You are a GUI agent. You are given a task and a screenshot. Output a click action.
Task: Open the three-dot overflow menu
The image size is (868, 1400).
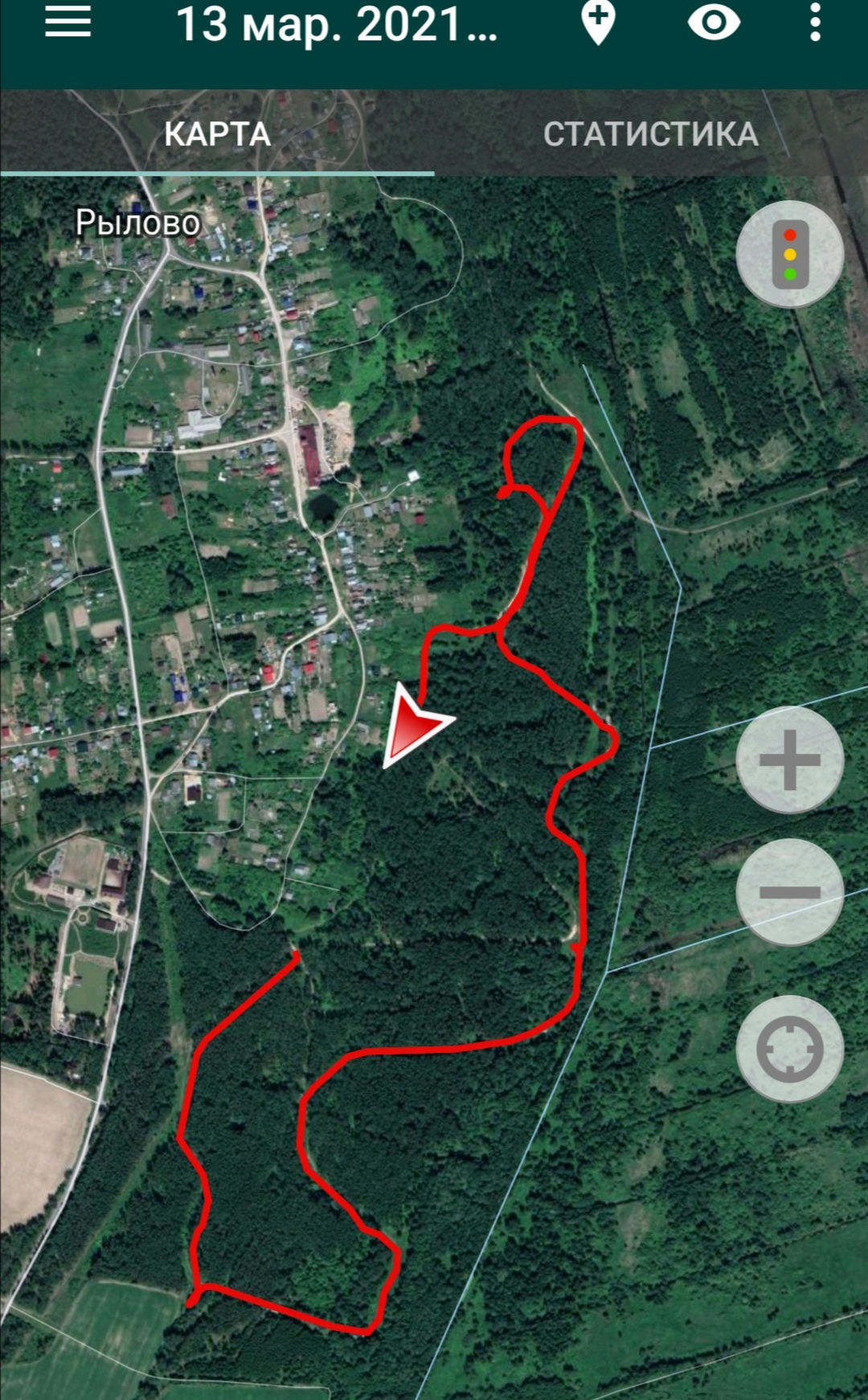815,23
